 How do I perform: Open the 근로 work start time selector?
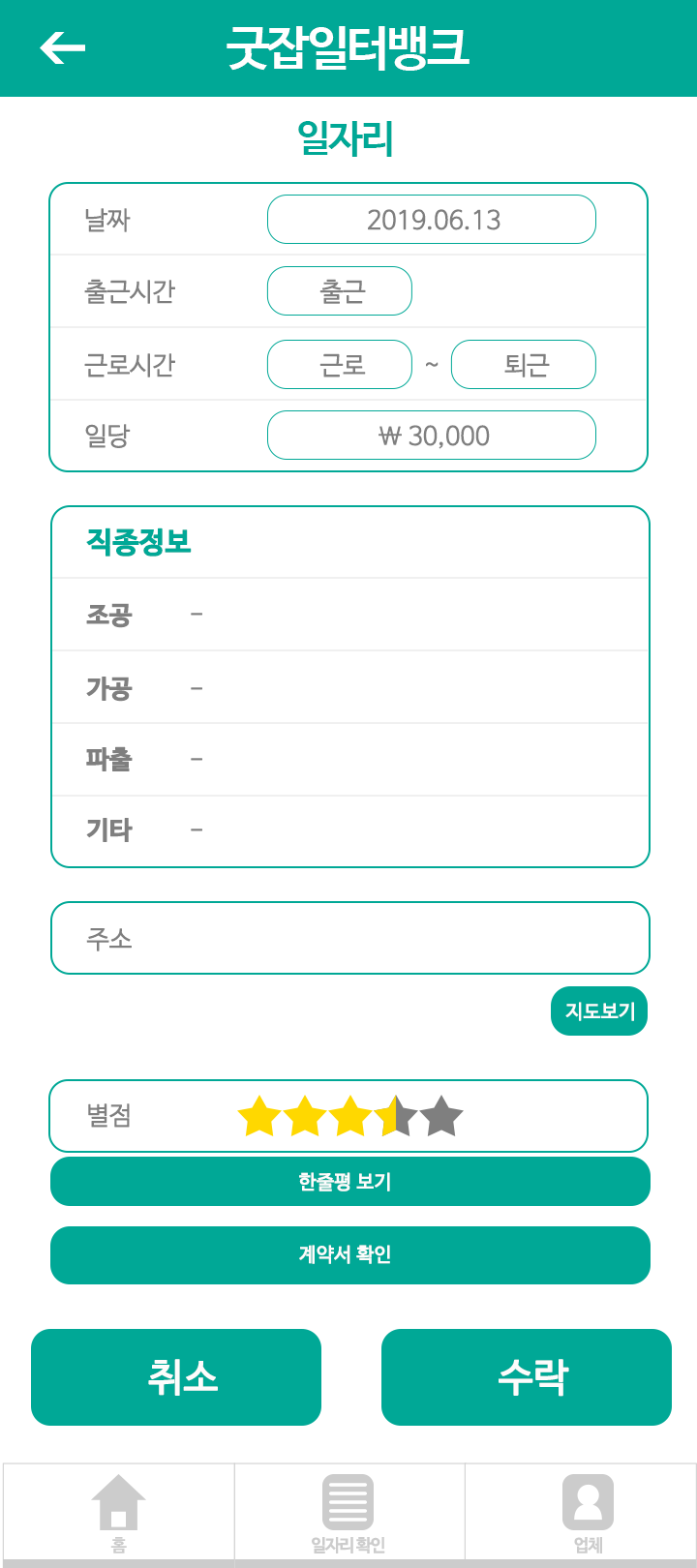point(339,364)
